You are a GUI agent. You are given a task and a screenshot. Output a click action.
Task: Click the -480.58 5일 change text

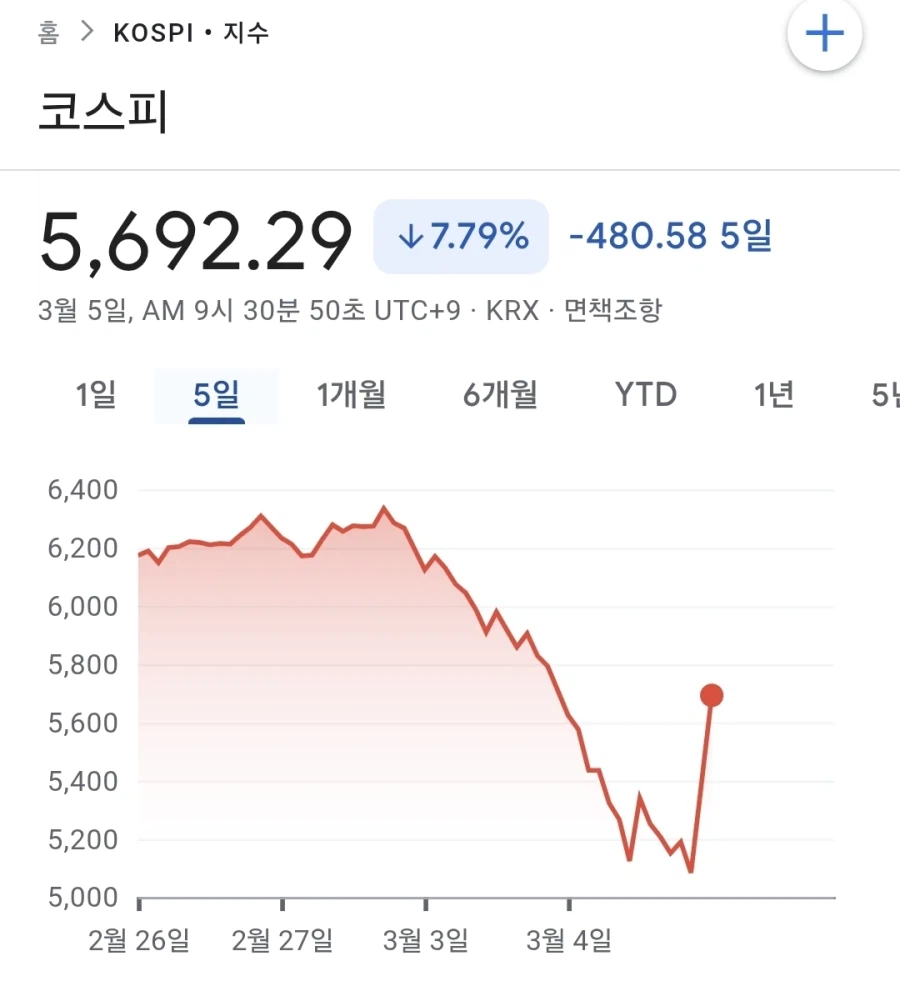672,236
